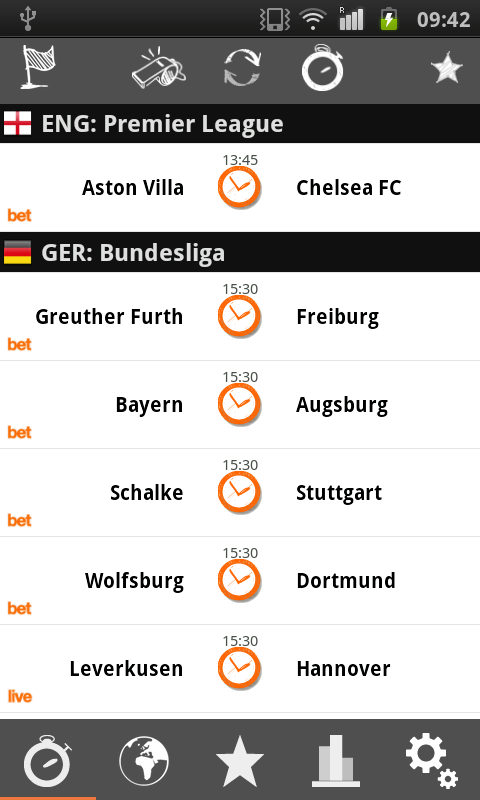
Task: Open Greuther Furth vs Freiburg match
Action: tap(240, 316)
